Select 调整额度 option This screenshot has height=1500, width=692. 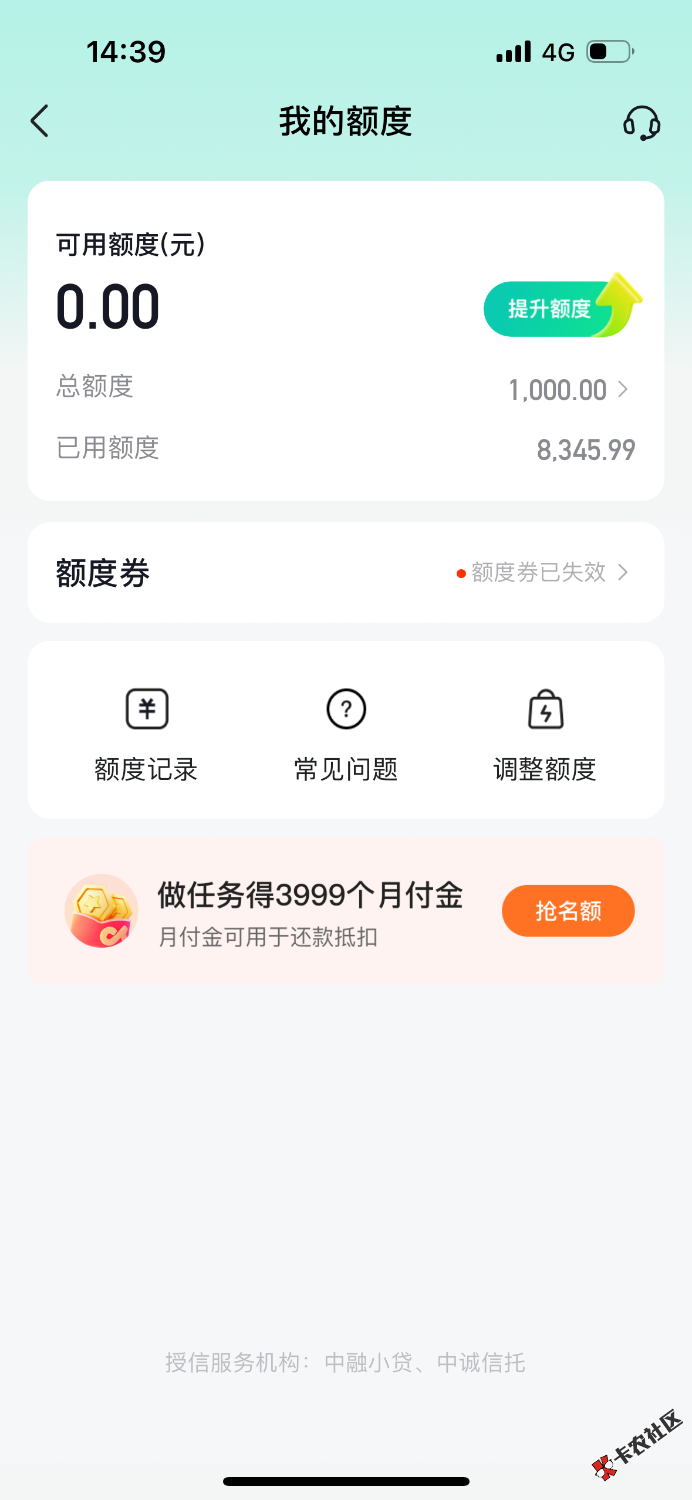[x=545, y=735]
